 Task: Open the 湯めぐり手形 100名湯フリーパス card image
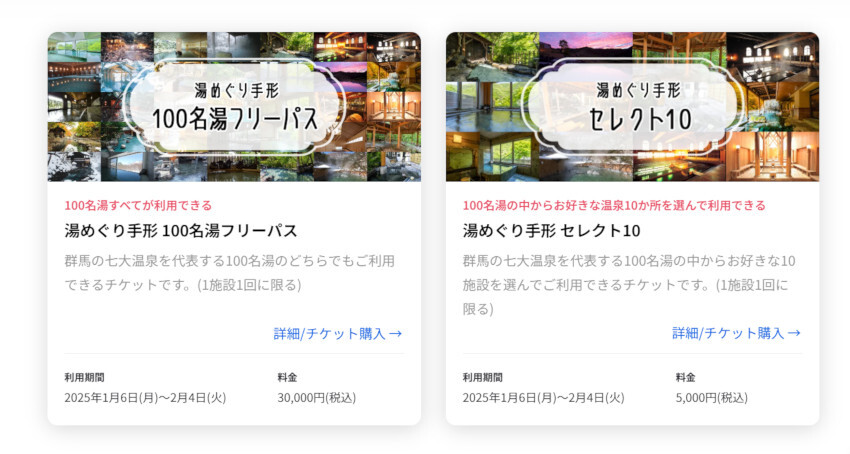point(234,107)
